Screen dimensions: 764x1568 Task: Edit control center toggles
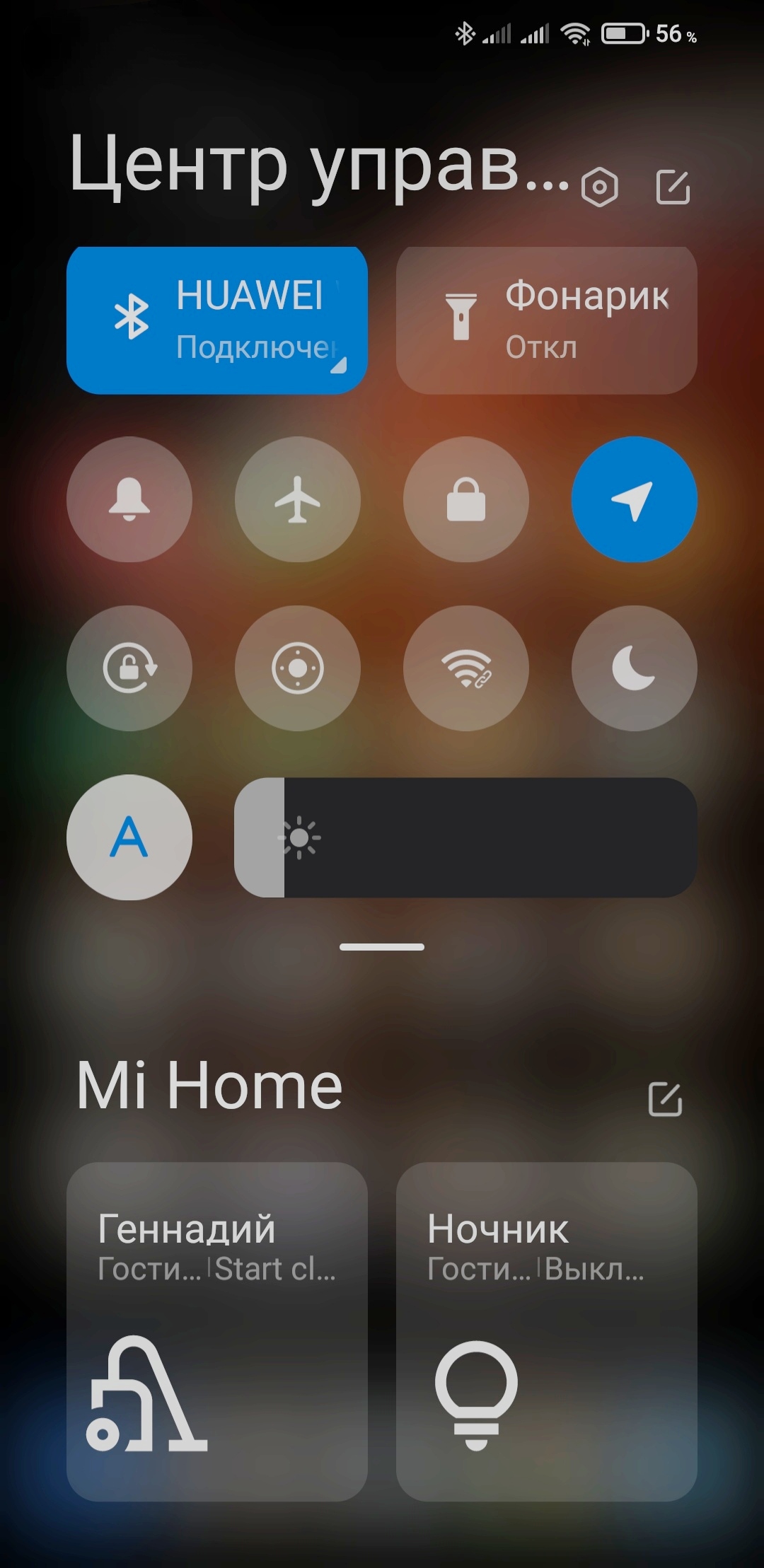coord(673,187)
